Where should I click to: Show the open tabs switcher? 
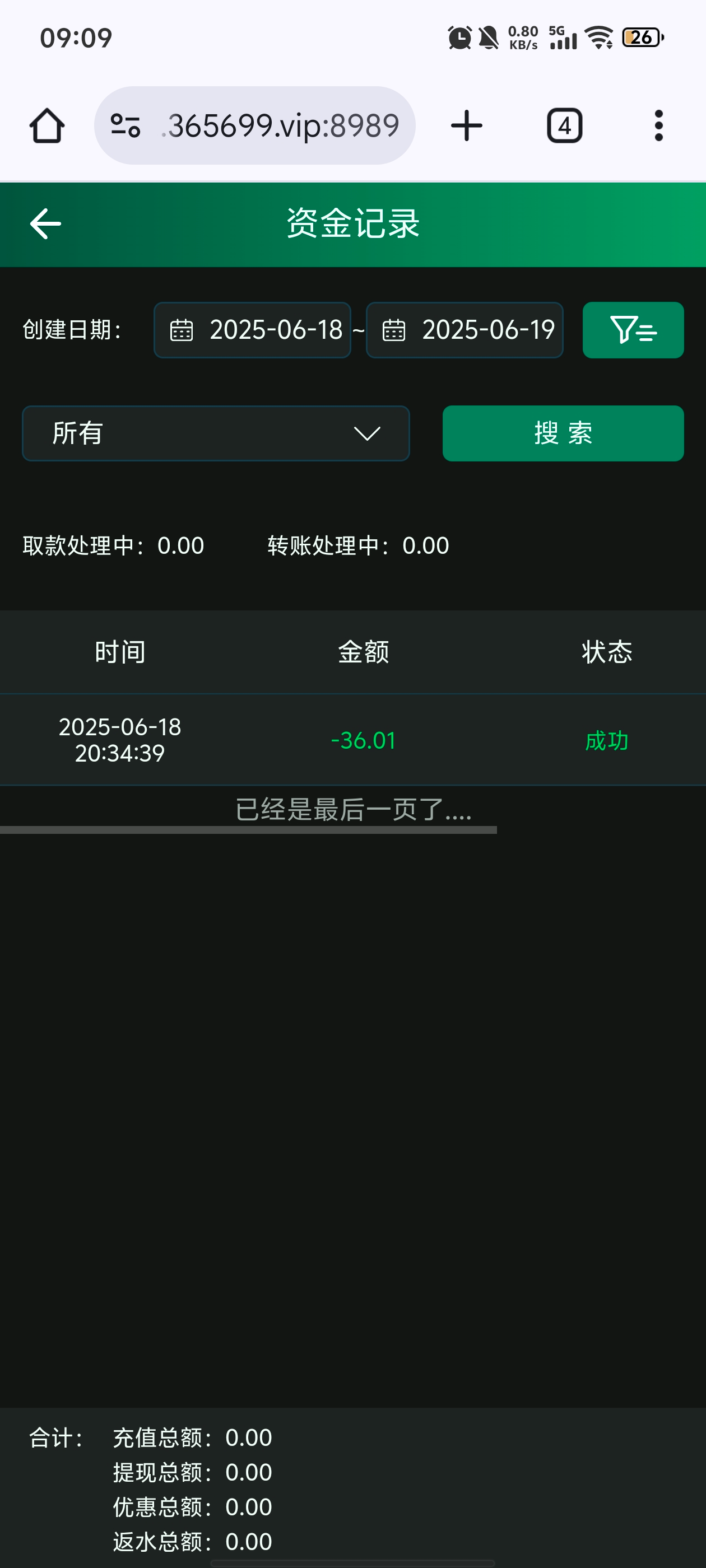point(564,126)
